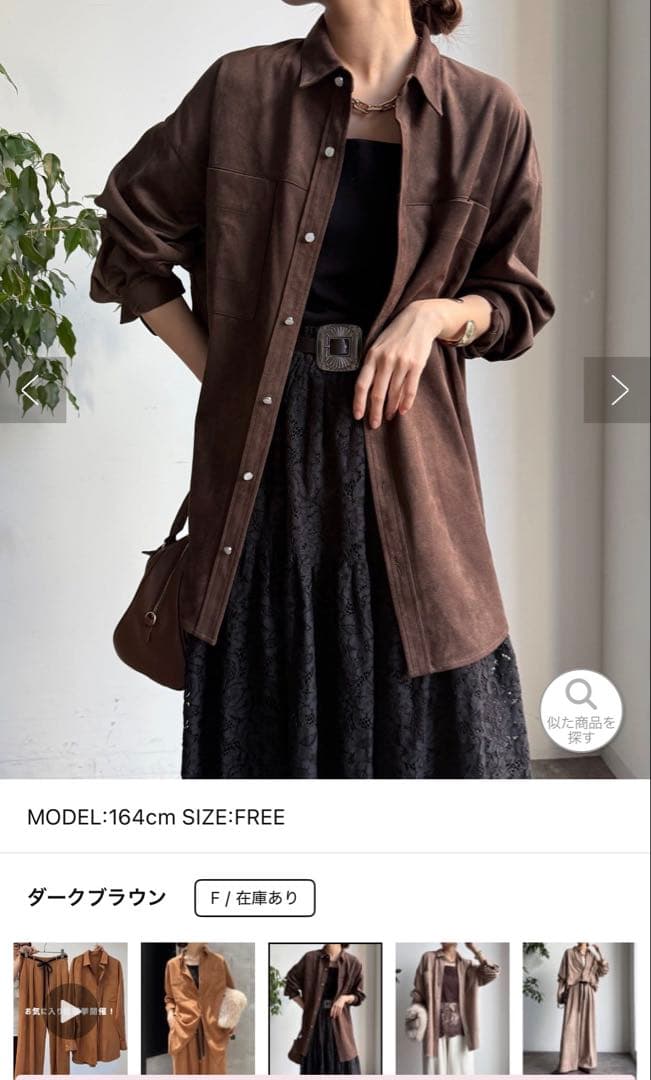Play the video thumbnail of the orange set
The width and height of the screenshot is (651, 1080).
click(x=70, y=1008)
